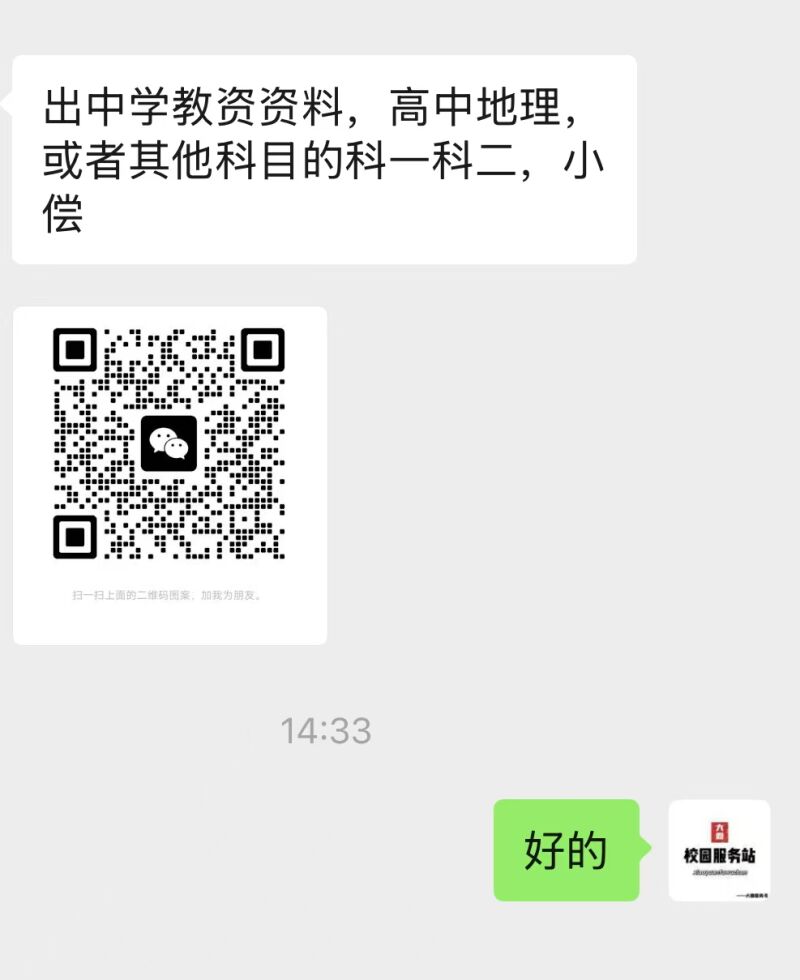The width and height of the screenshot is (800, 980).
Task: Open the 校园服务站 avatar profile
Action: (x=719, y=851)
